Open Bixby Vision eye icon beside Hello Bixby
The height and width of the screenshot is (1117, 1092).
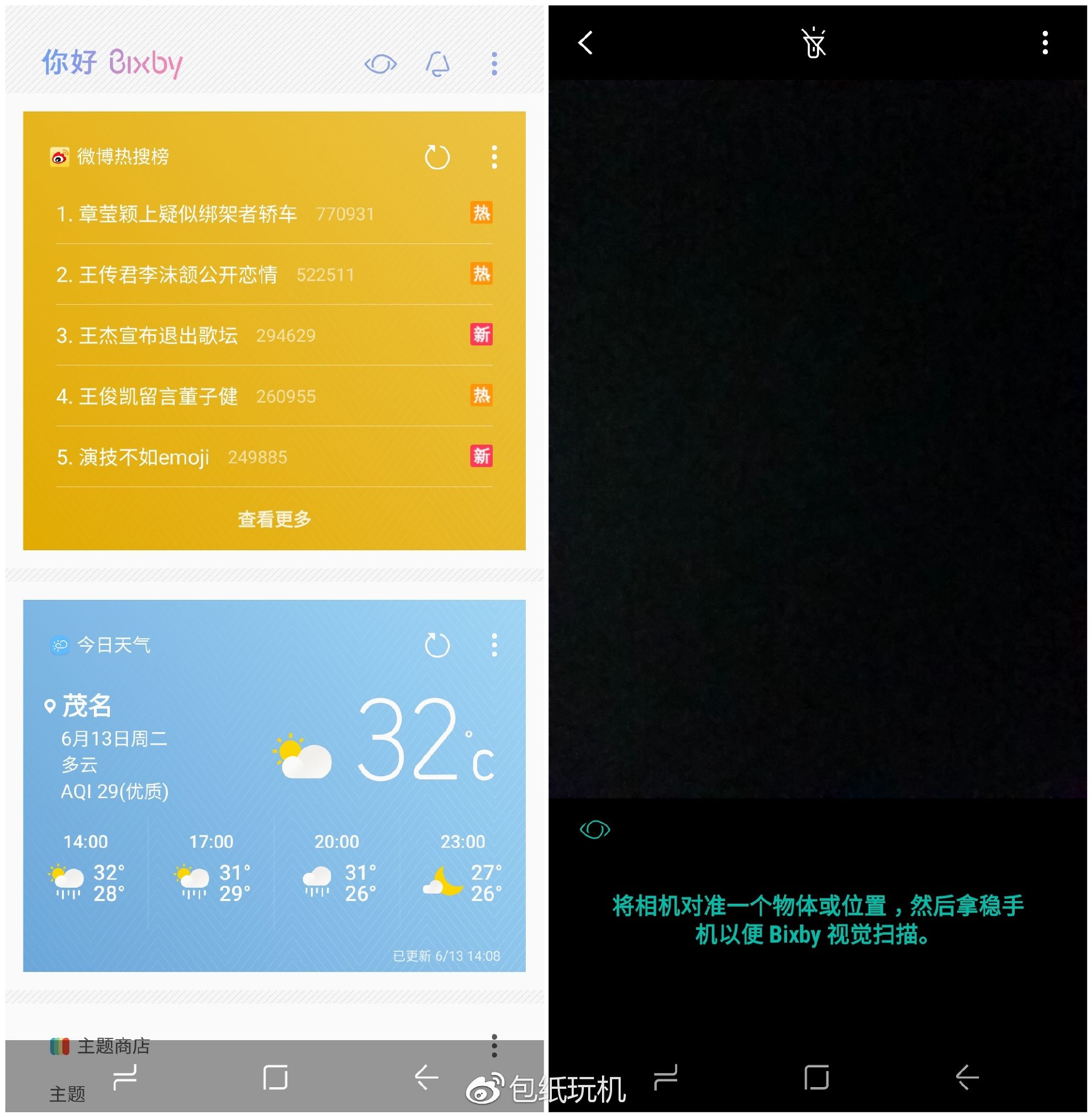(380, 64)
